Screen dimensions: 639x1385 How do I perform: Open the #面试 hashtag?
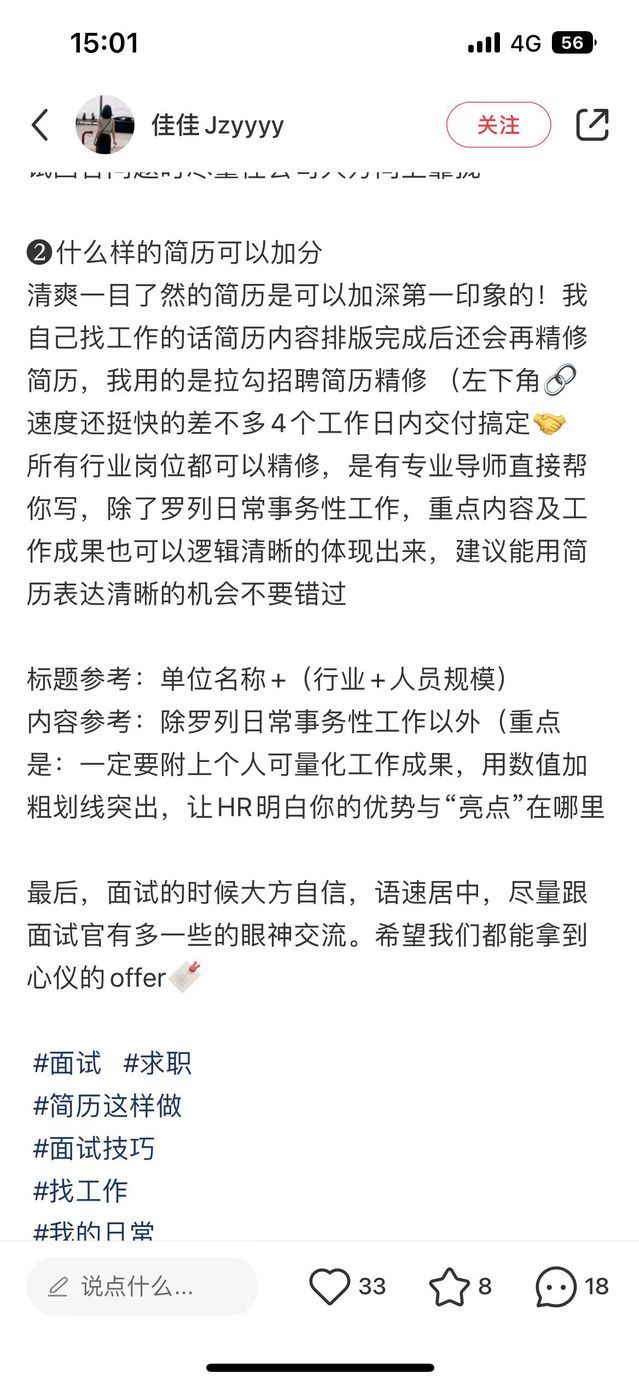click(x=67, y=1063)
